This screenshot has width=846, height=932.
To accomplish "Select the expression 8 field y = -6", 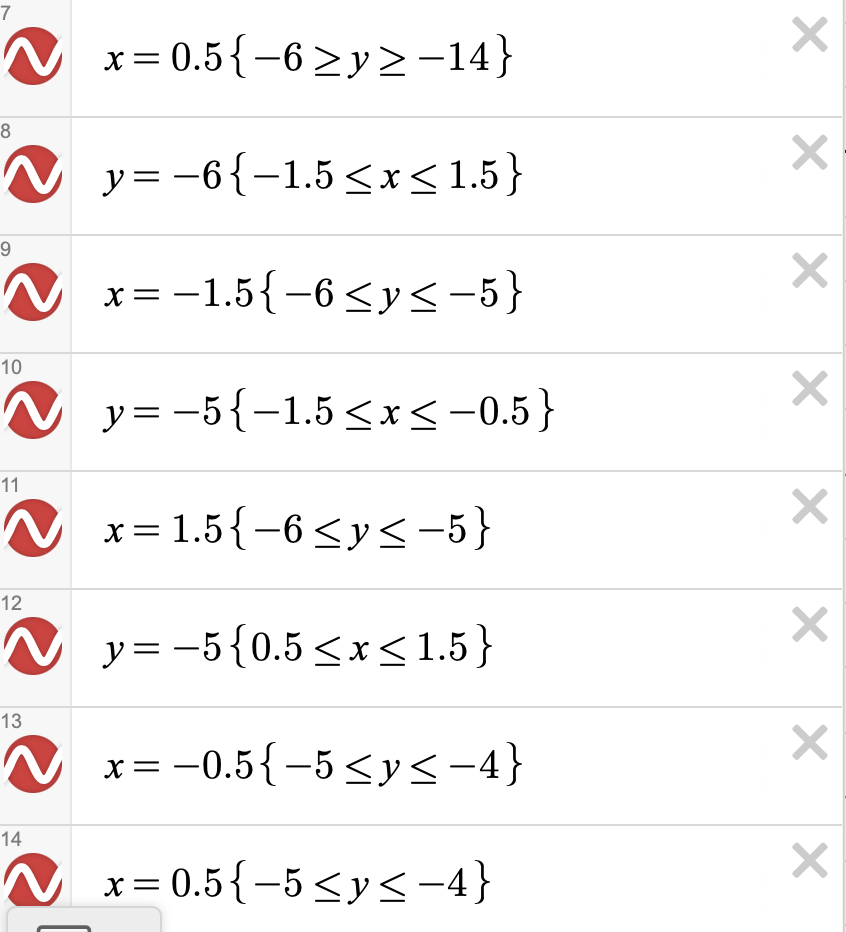I will click(x=312, y=178).
